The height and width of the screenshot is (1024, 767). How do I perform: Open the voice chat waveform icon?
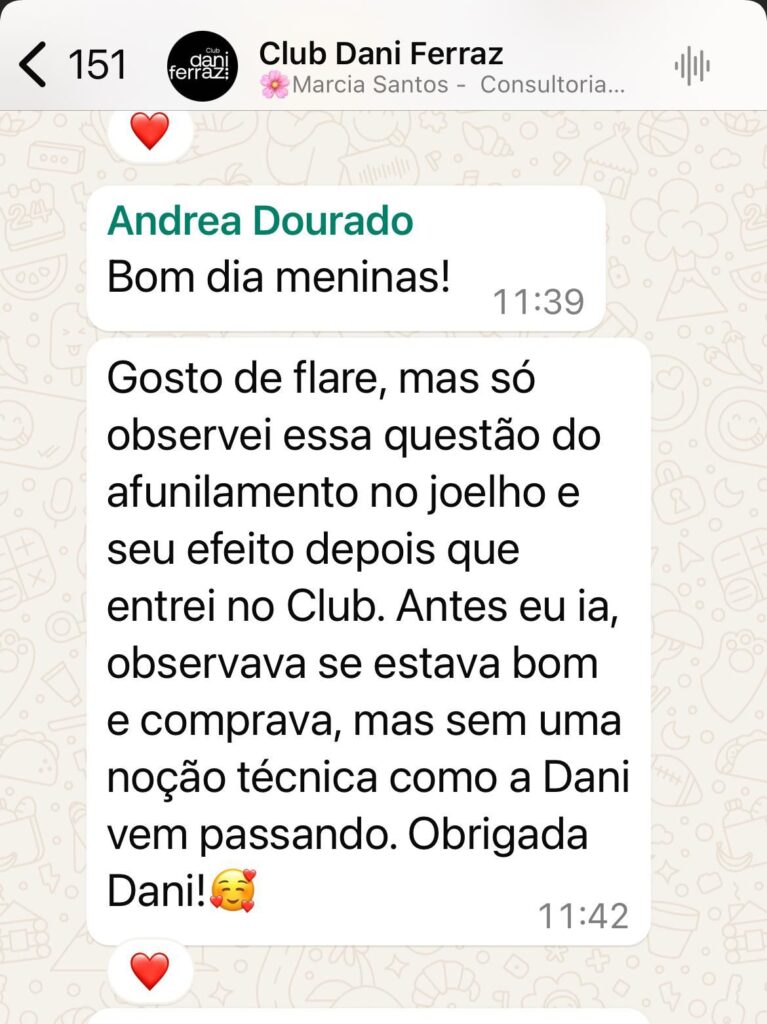(x=691, y=66)
